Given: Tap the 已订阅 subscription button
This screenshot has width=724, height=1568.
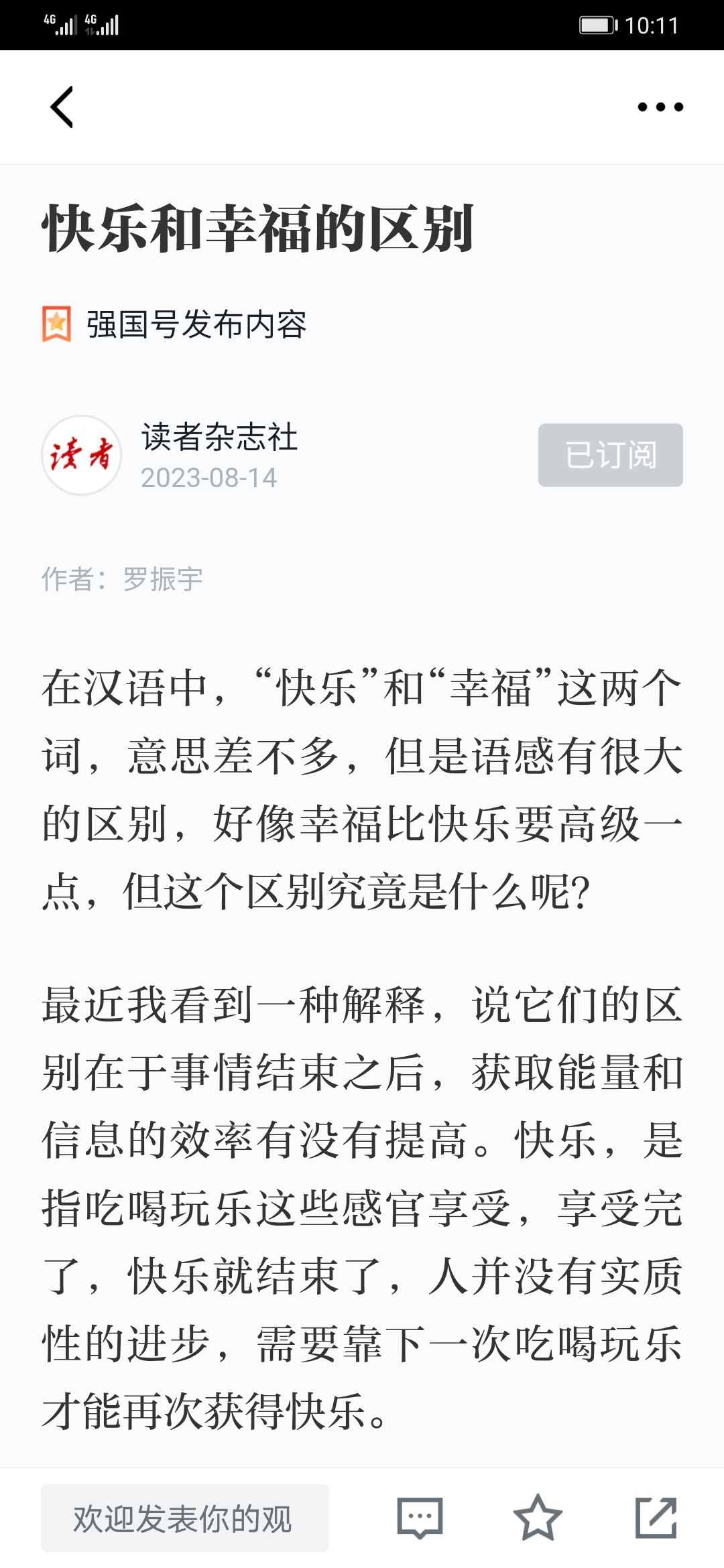Looking at the screenshot, I should [x=610, y=455].
